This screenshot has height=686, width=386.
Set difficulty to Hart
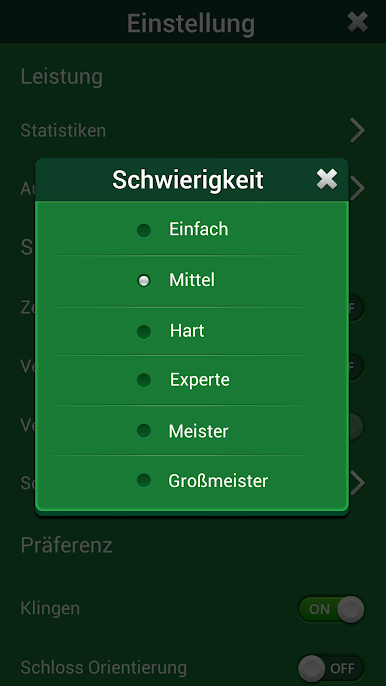click(192, 331)
